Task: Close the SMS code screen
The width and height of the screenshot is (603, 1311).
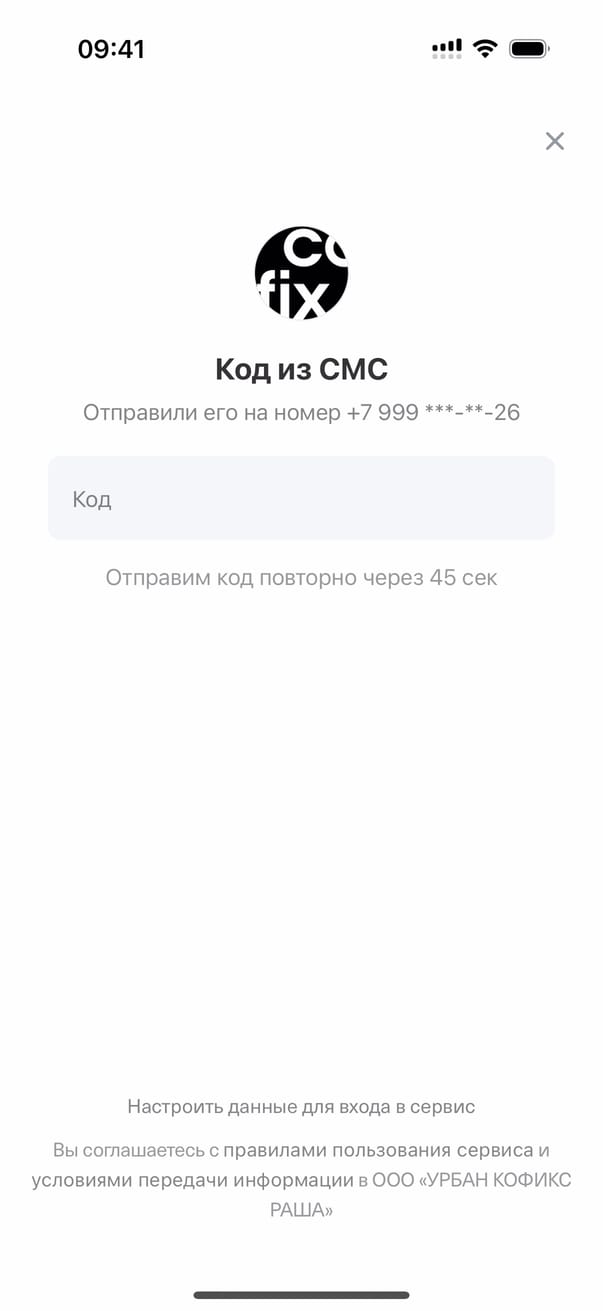Action: pos(554,141)
